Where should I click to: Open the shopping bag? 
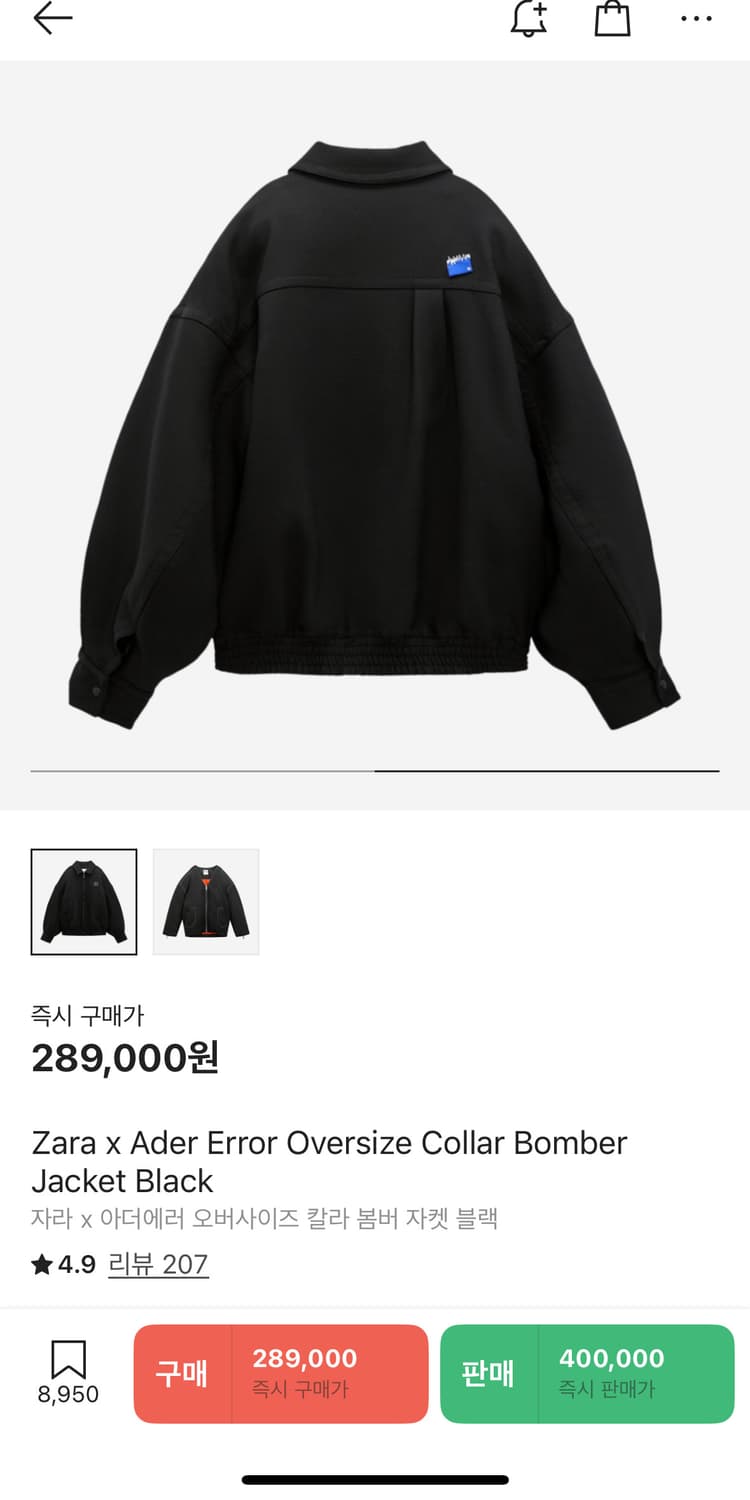tap(613, 18)
